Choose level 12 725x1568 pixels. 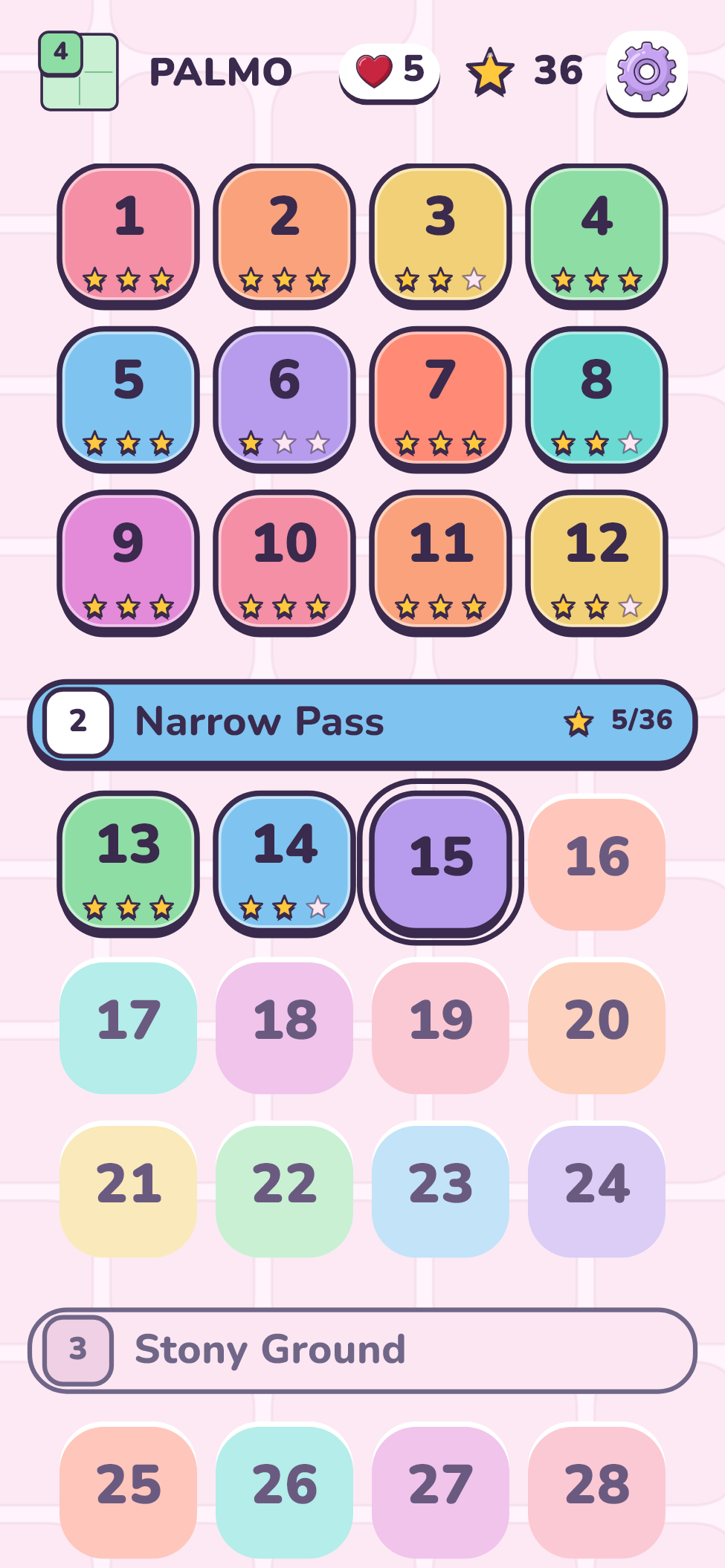597,563
